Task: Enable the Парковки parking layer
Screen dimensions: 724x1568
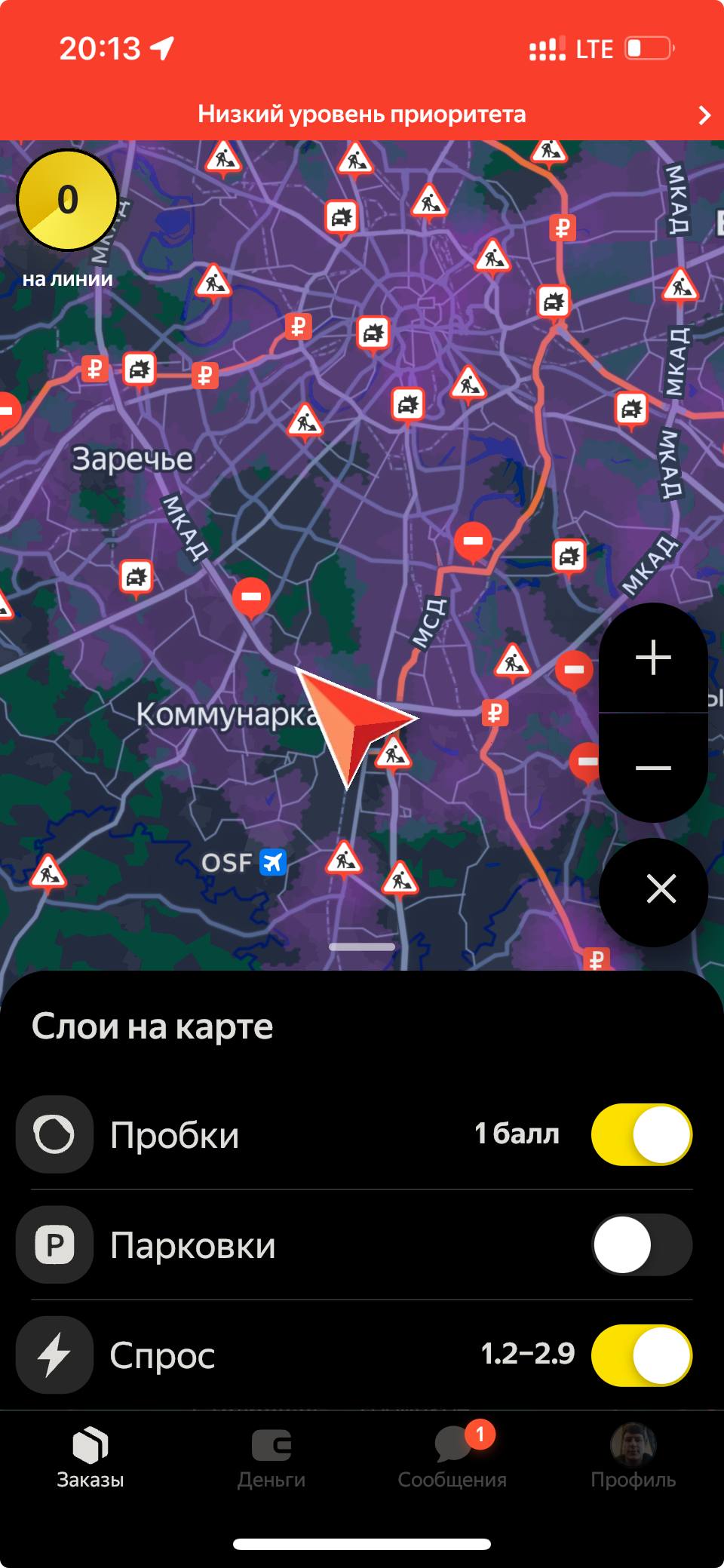Action: pos(641,1244)
